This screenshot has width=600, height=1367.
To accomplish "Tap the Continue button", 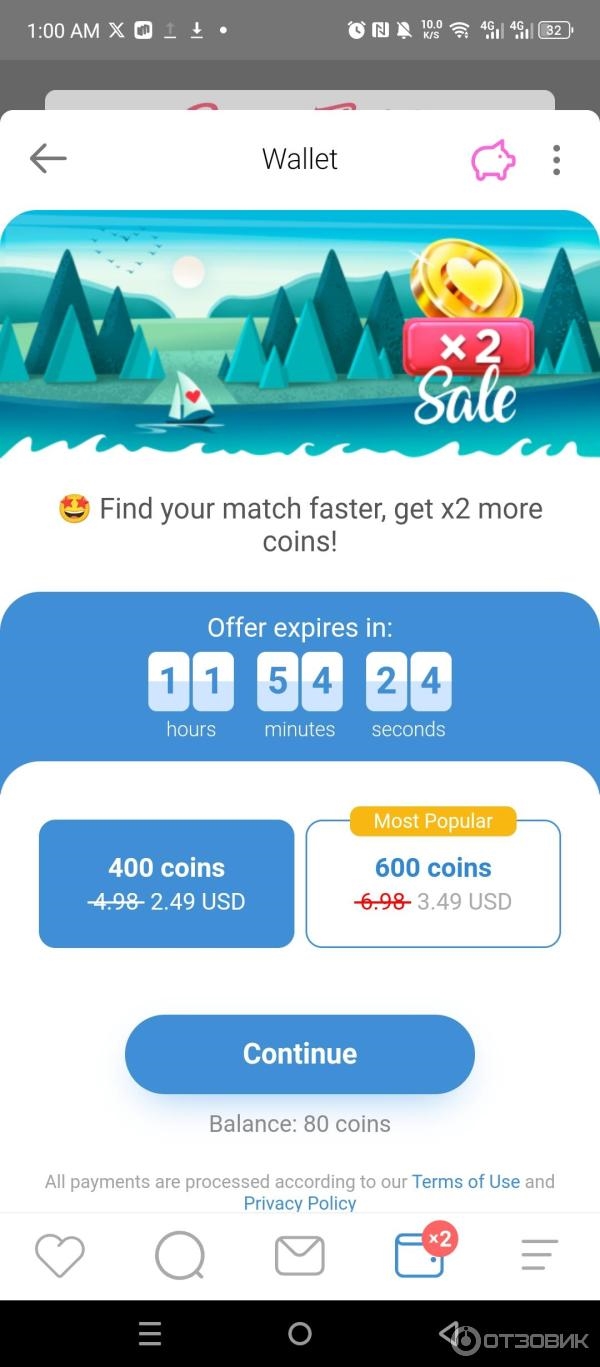I will [299, 1053].
